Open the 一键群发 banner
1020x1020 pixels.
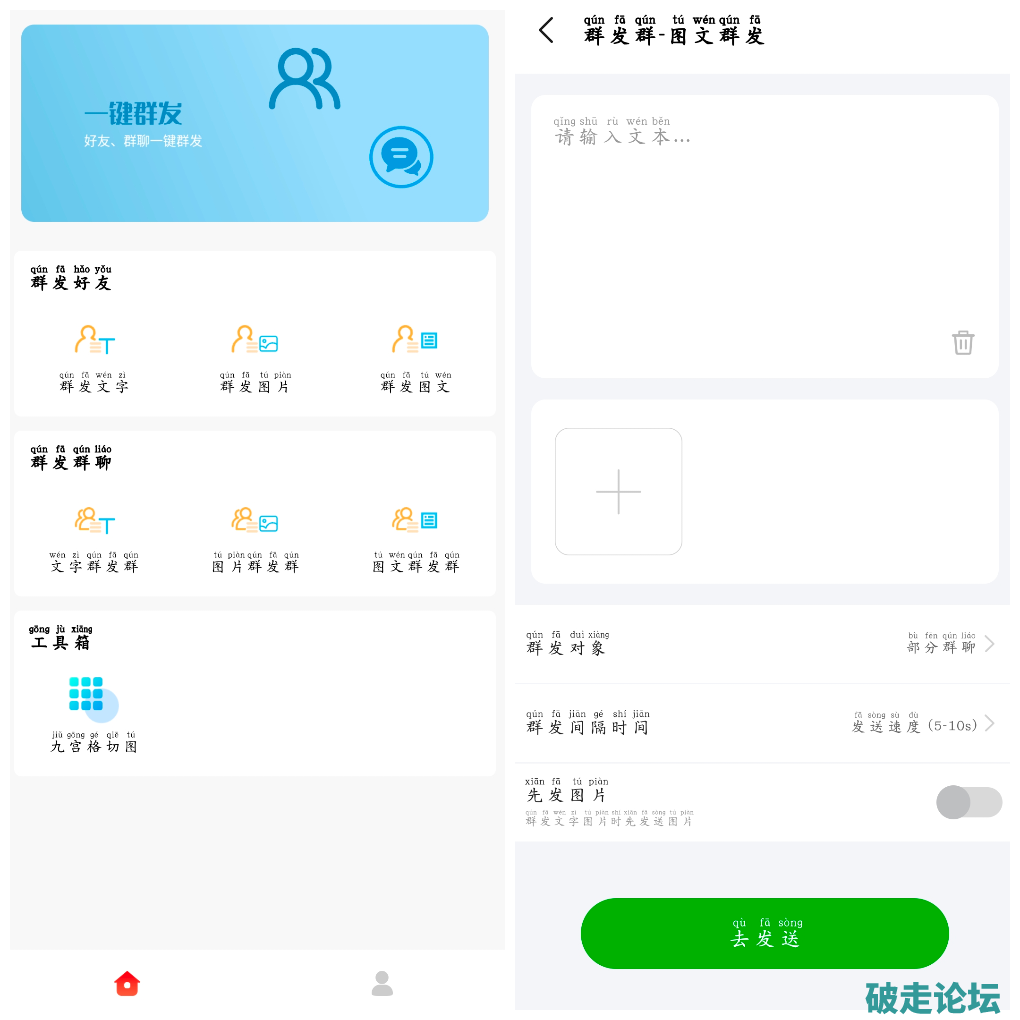pos(255,123)
